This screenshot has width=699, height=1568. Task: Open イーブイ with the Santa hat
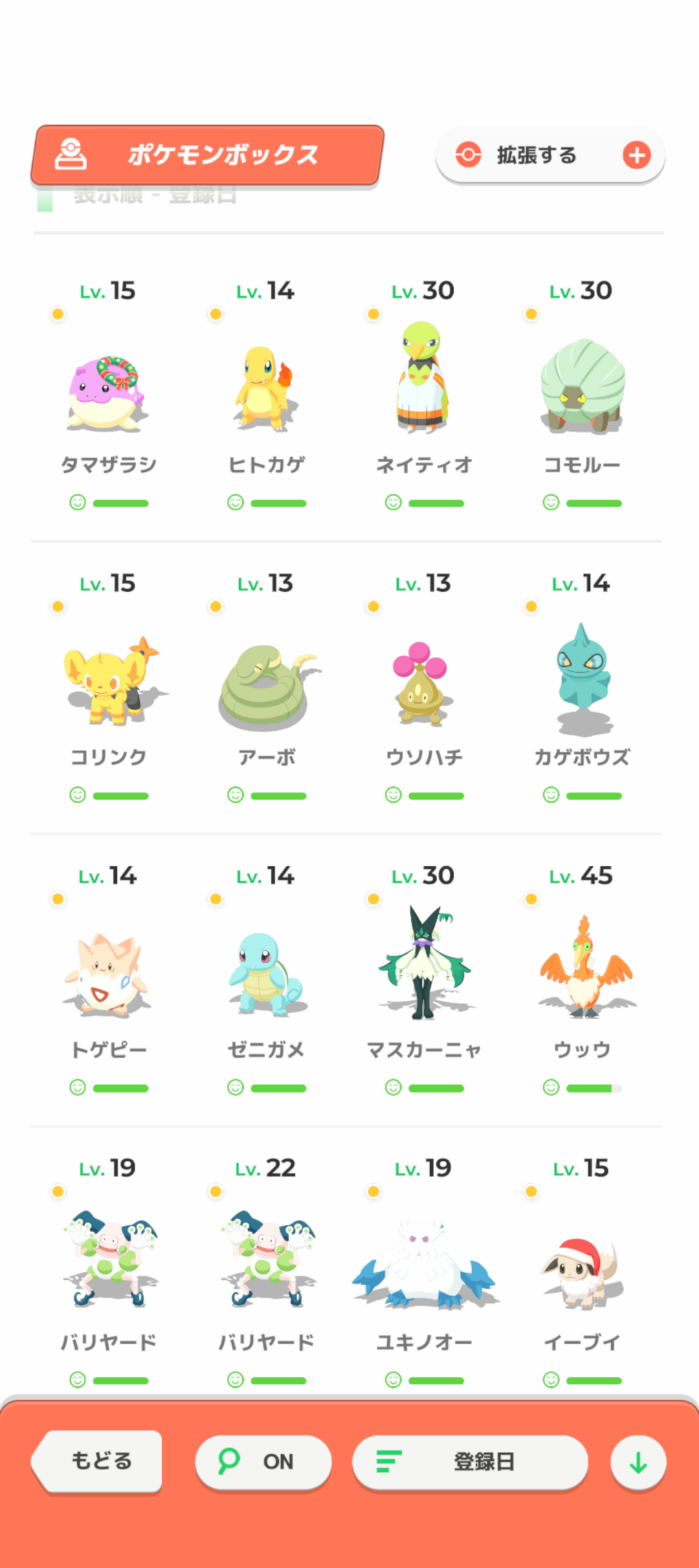[581, 1271]
